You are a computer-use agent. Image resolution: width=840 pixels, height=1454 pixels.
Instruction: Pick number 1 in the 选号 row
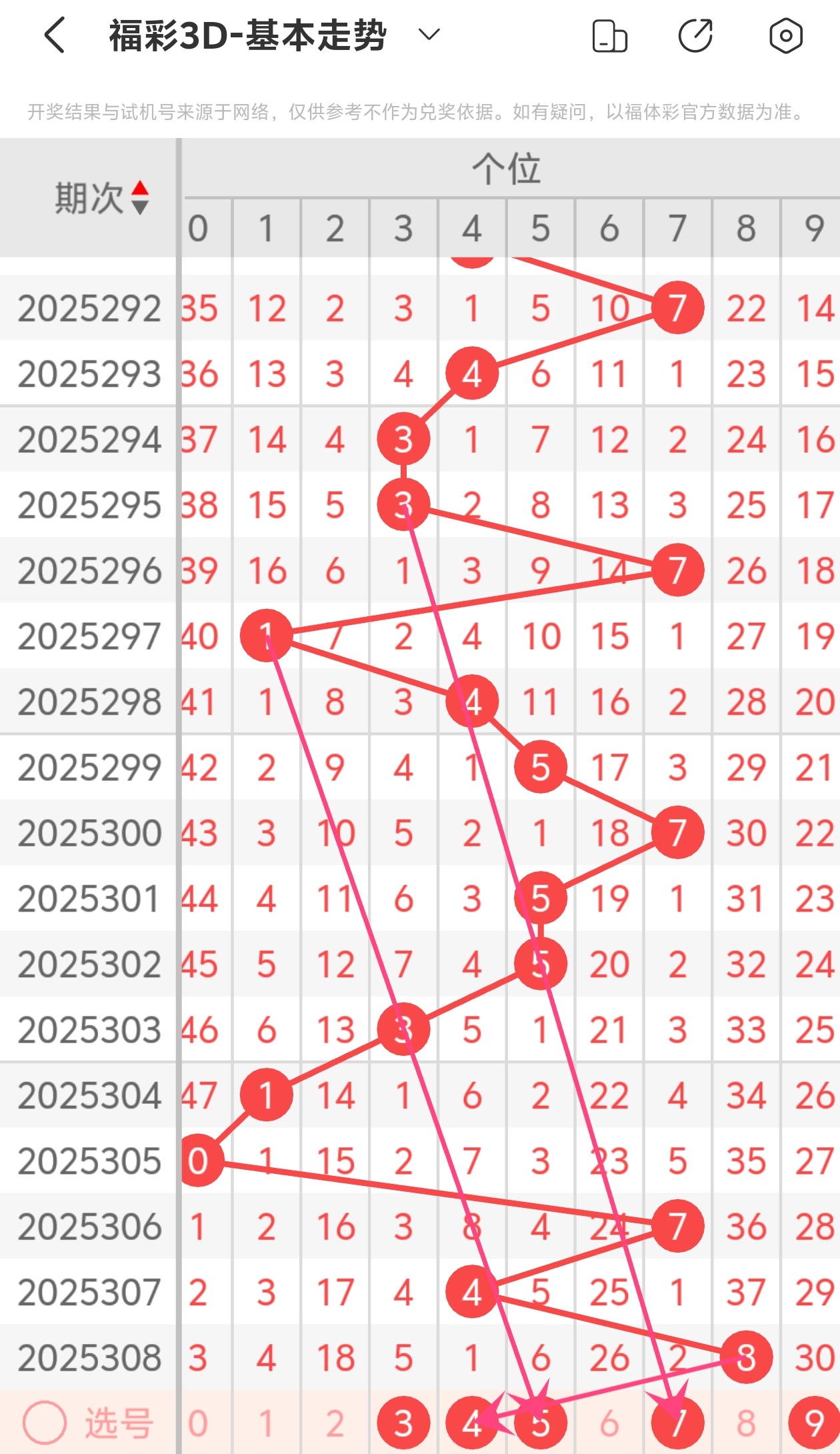(x=266, y=1423)
